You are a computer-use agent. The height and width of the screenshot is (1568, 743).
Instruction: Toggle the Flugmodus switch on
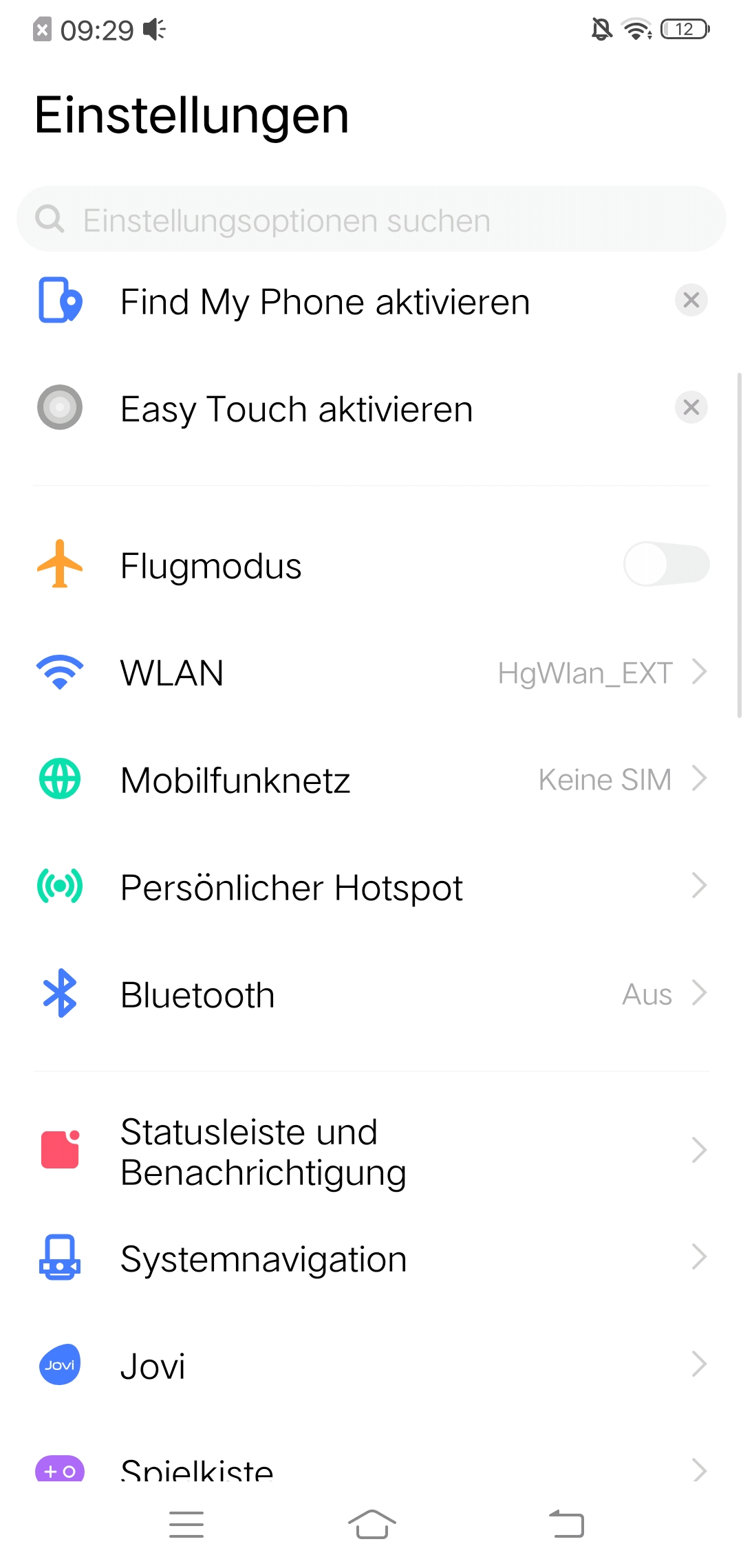pyautogui.click(x=667, y=565)
